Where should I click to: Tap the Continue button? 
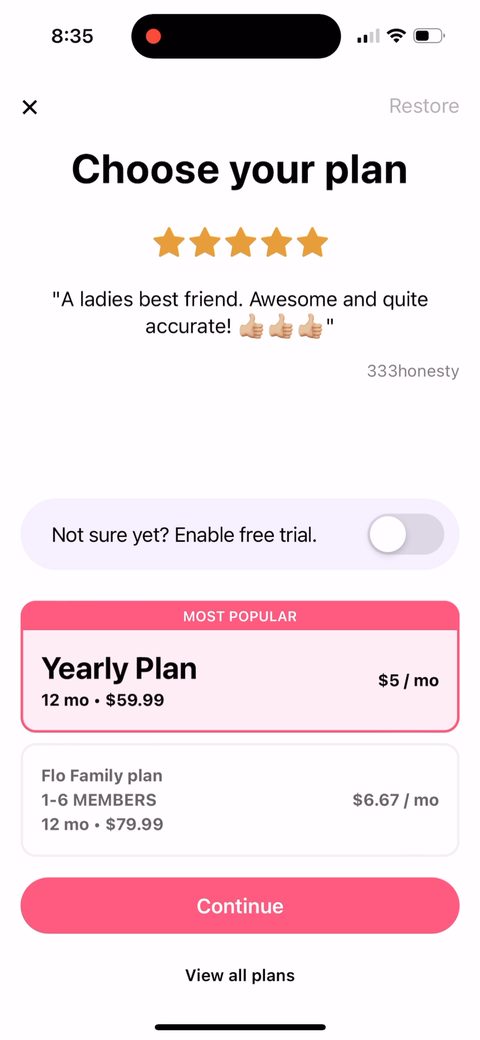(x=240, y=905)
